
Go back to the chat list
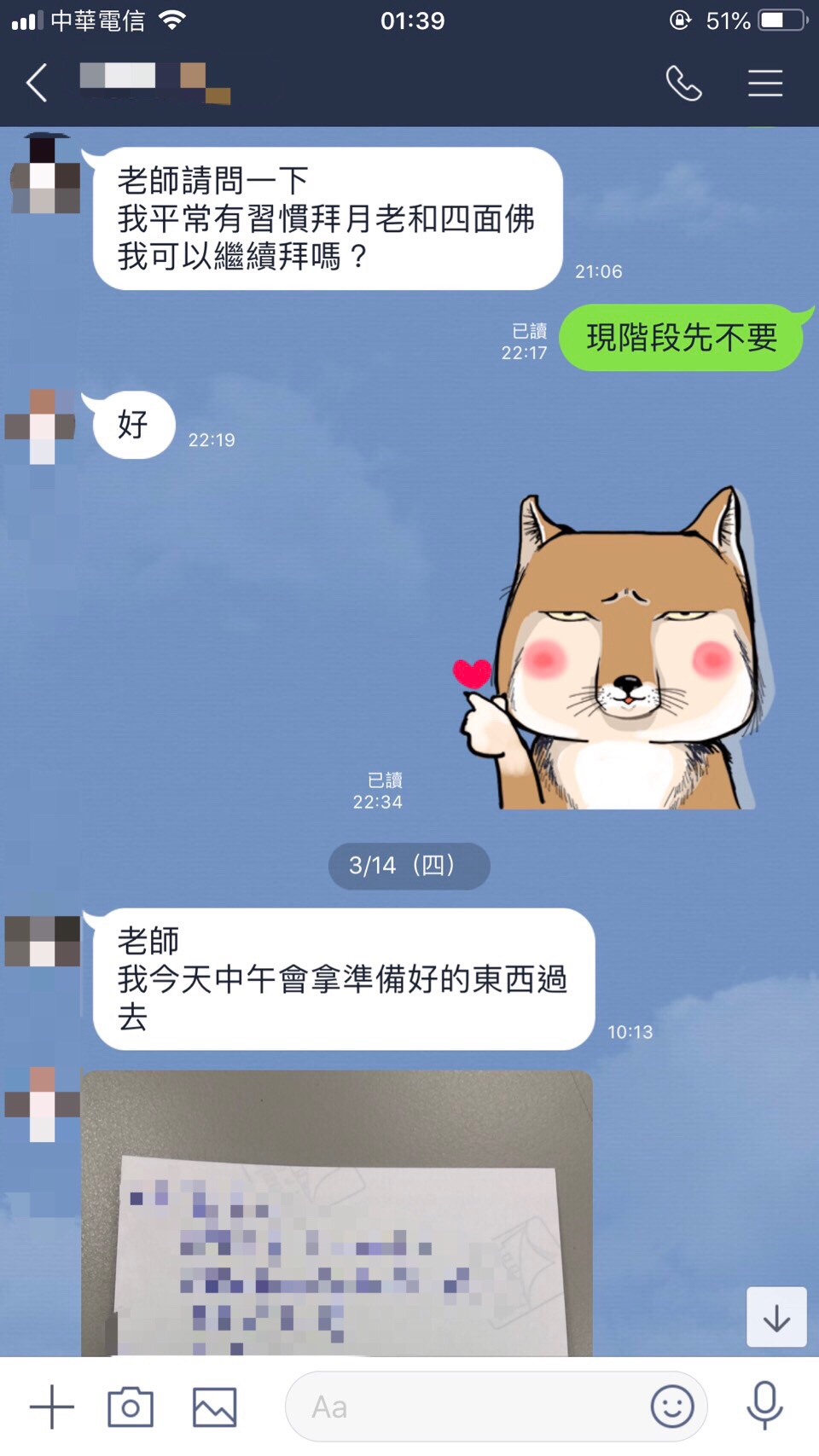click(x=37, y=84)
